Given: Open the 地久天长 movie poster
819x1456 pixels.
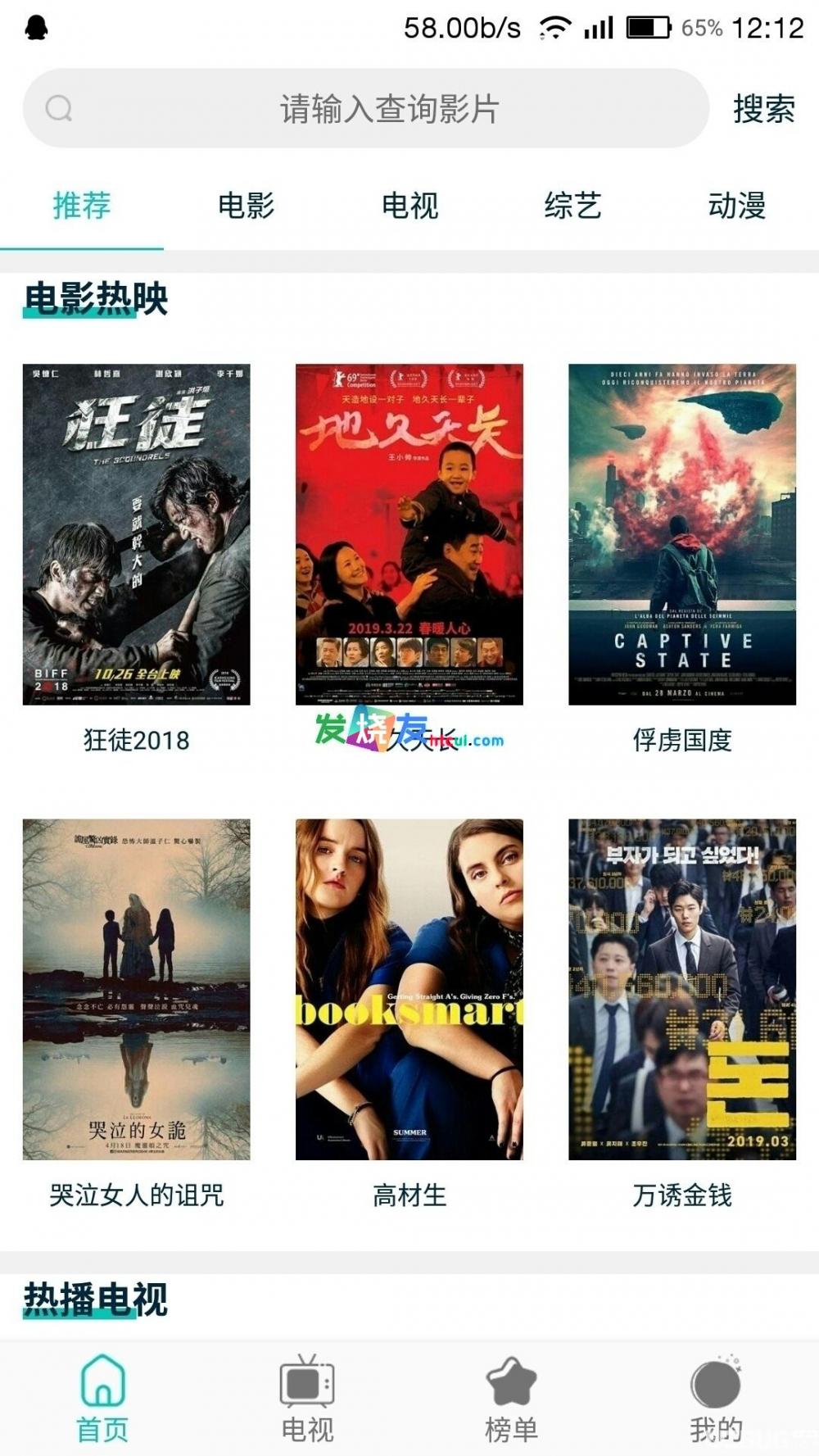Looking at the screenshot, I should [409, 534].
